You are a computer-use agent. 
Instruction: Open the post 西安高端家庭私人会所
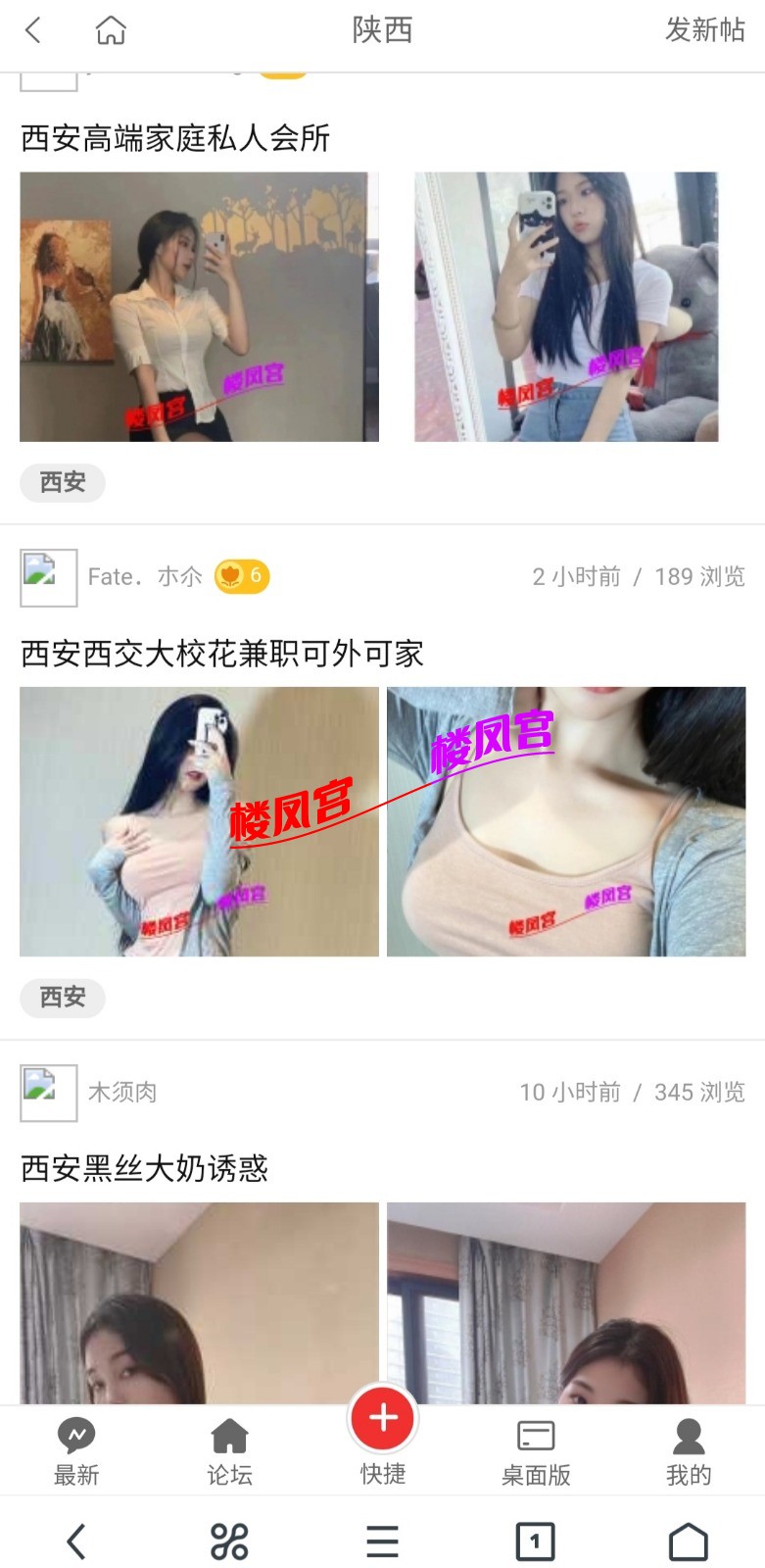pyautogui.click(x=175, y=138)
